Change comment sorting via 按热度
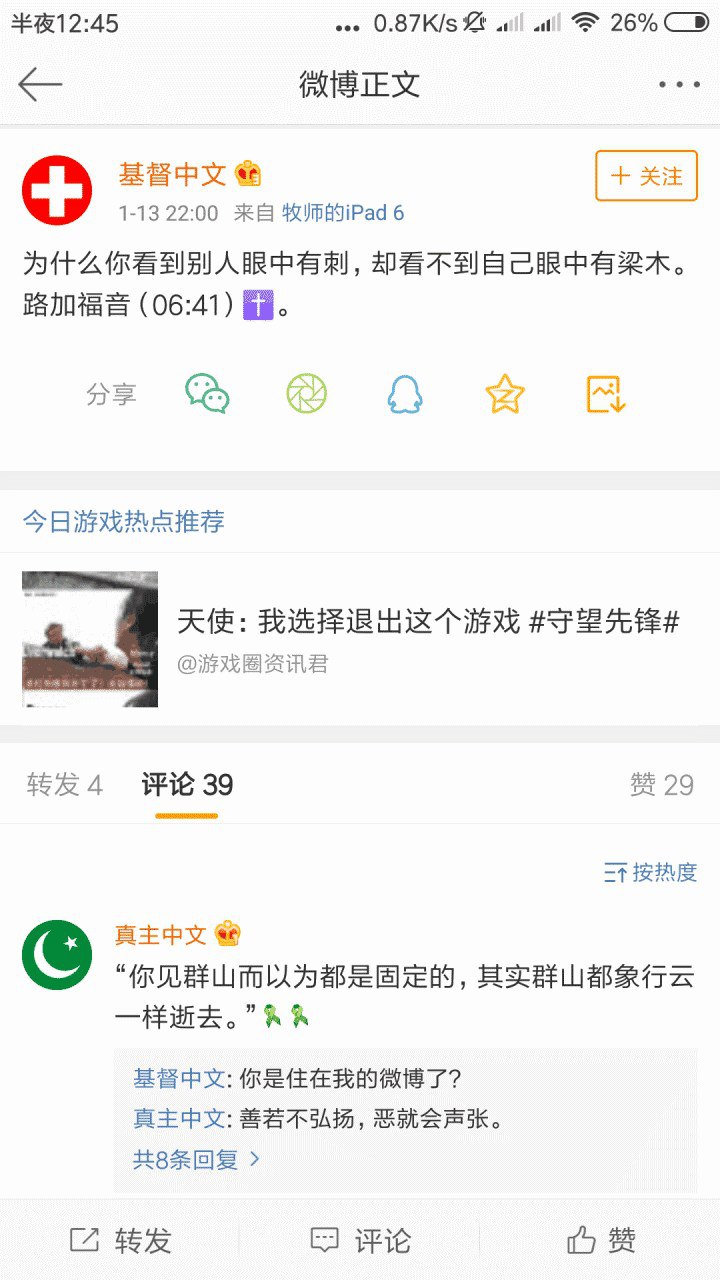Viewport: 720px width, 1280px height. click(650, 872)
